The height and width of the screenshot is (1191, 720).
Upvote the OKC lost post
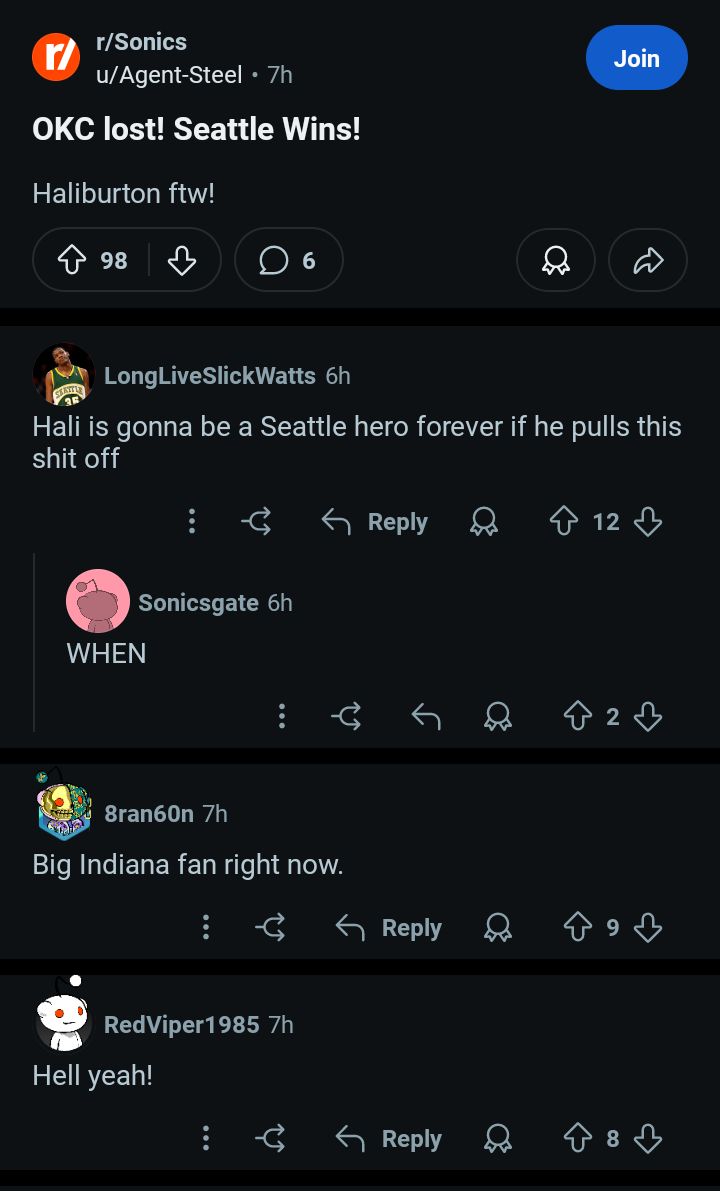point(72,260)
